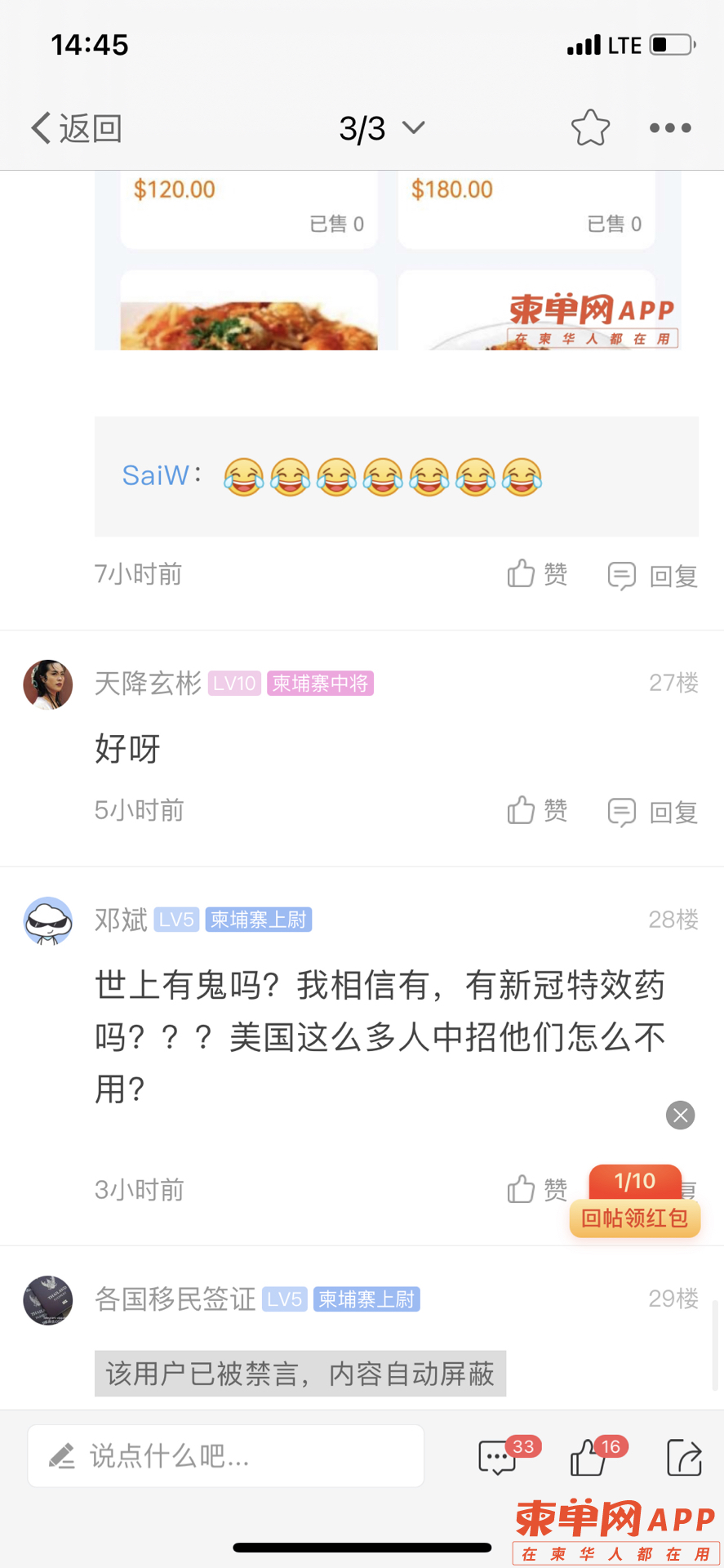Open the three-dot overflow menu

point(670,128)
